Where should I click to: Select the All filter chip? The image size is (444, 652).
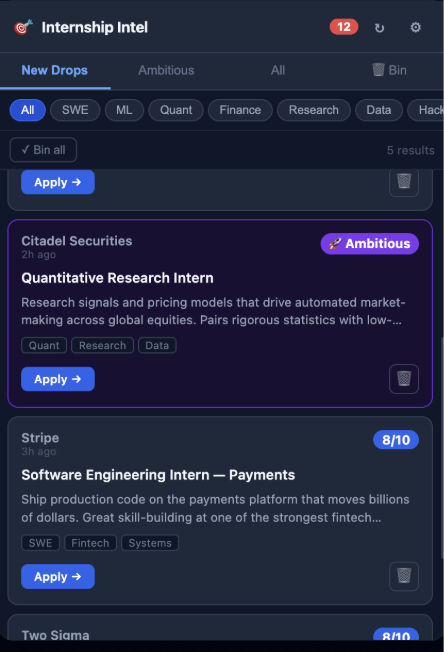coord(27,110)
